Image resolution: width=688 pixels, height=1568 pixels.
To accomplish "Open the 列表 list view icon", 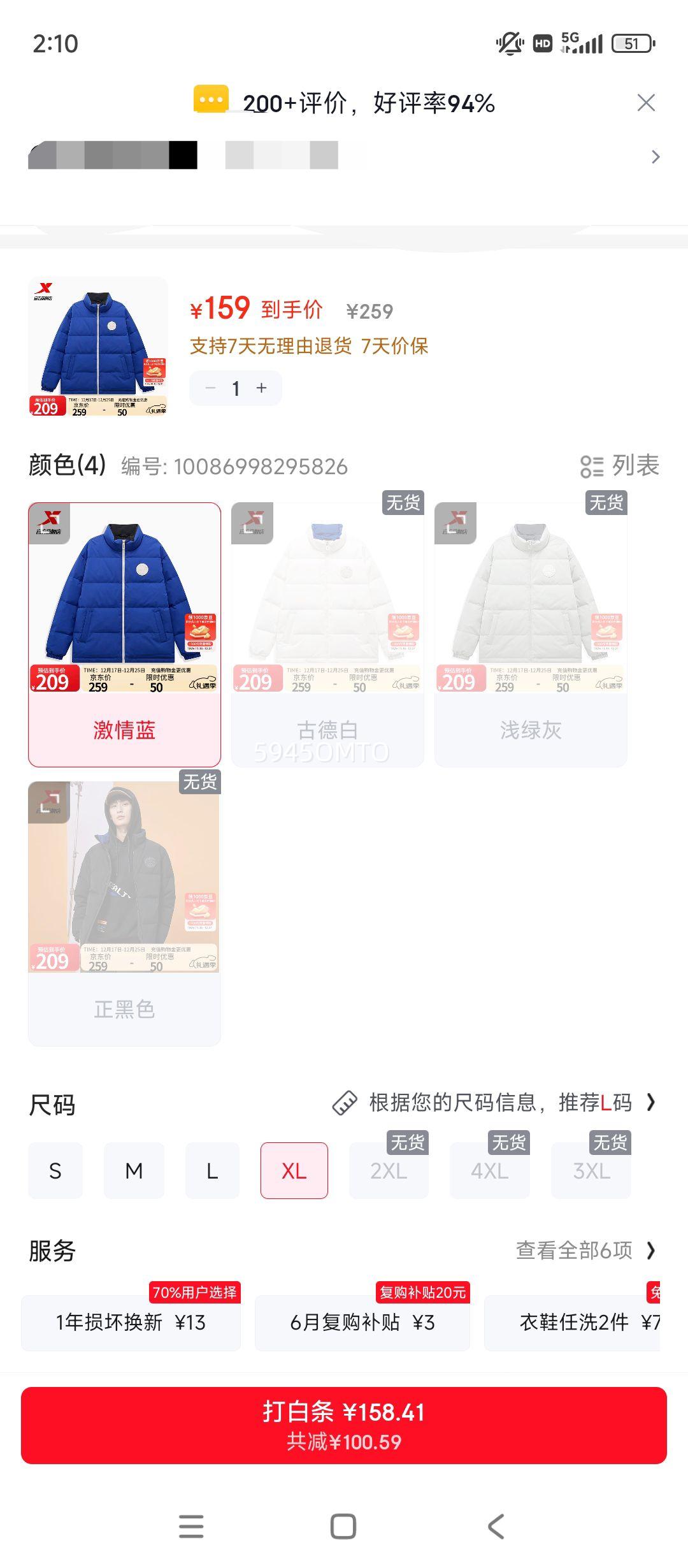I will [594, 467].
